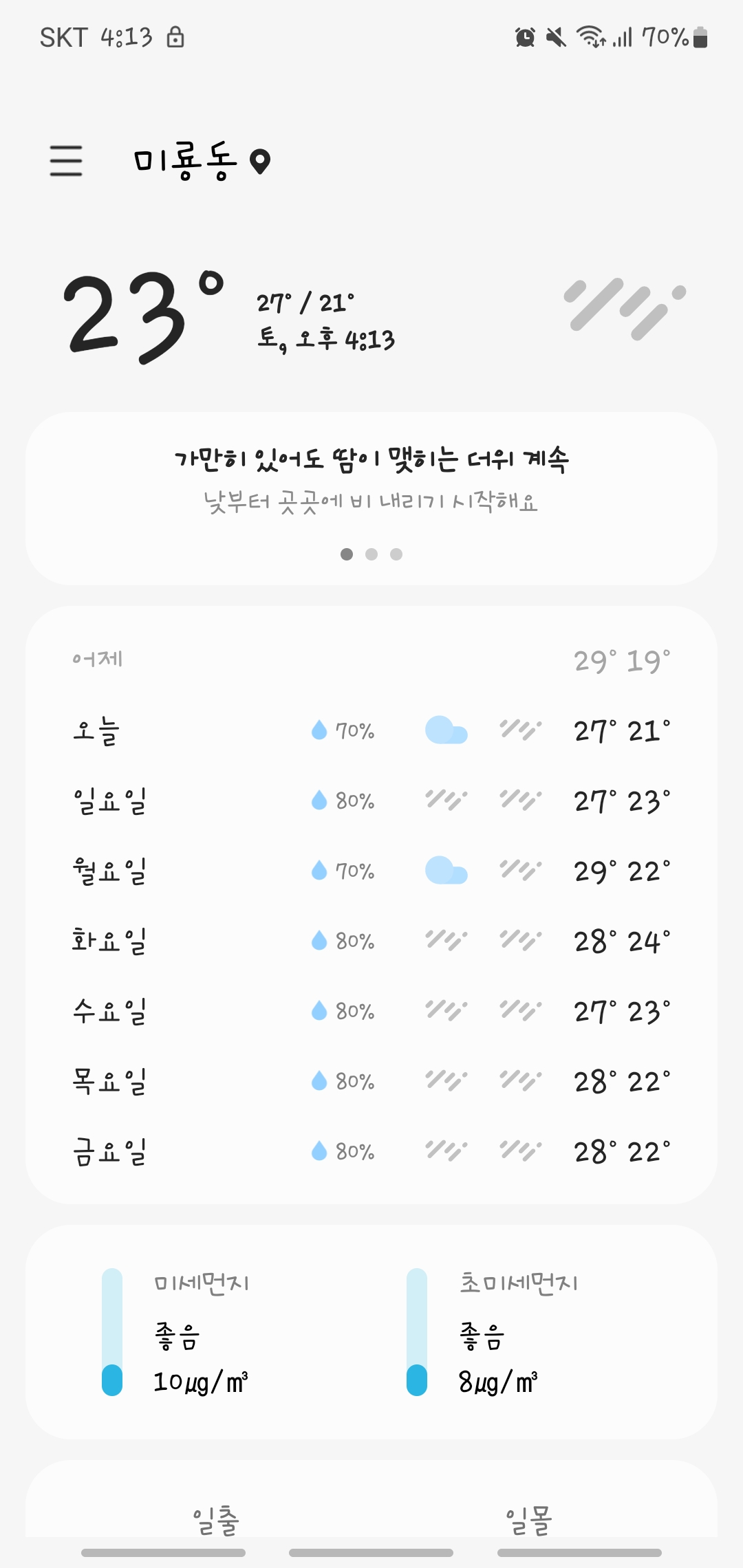Tap the 미룡동 location name

[x=184, y=162]
